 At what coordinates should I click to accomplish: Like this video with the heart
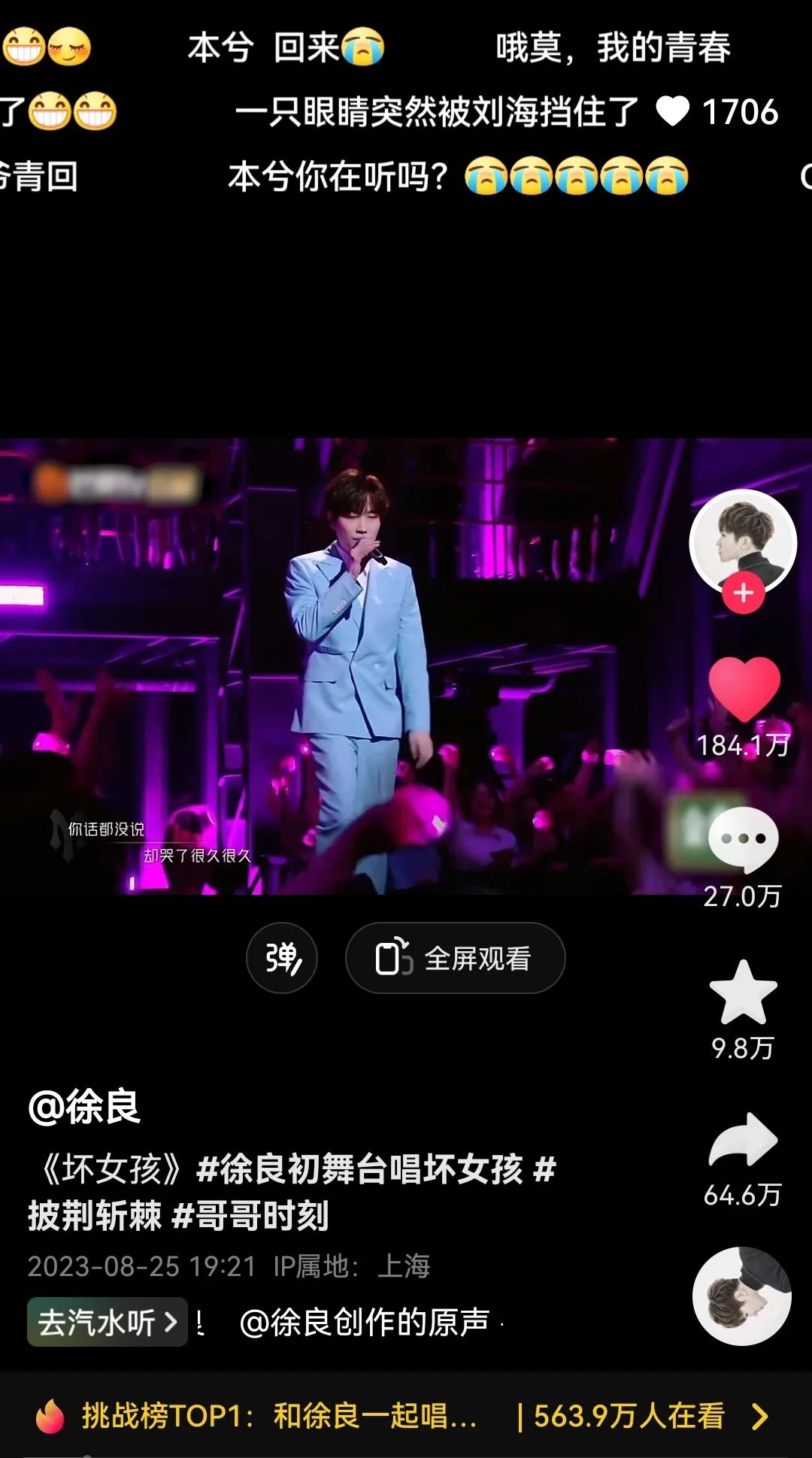click(744, 687)
